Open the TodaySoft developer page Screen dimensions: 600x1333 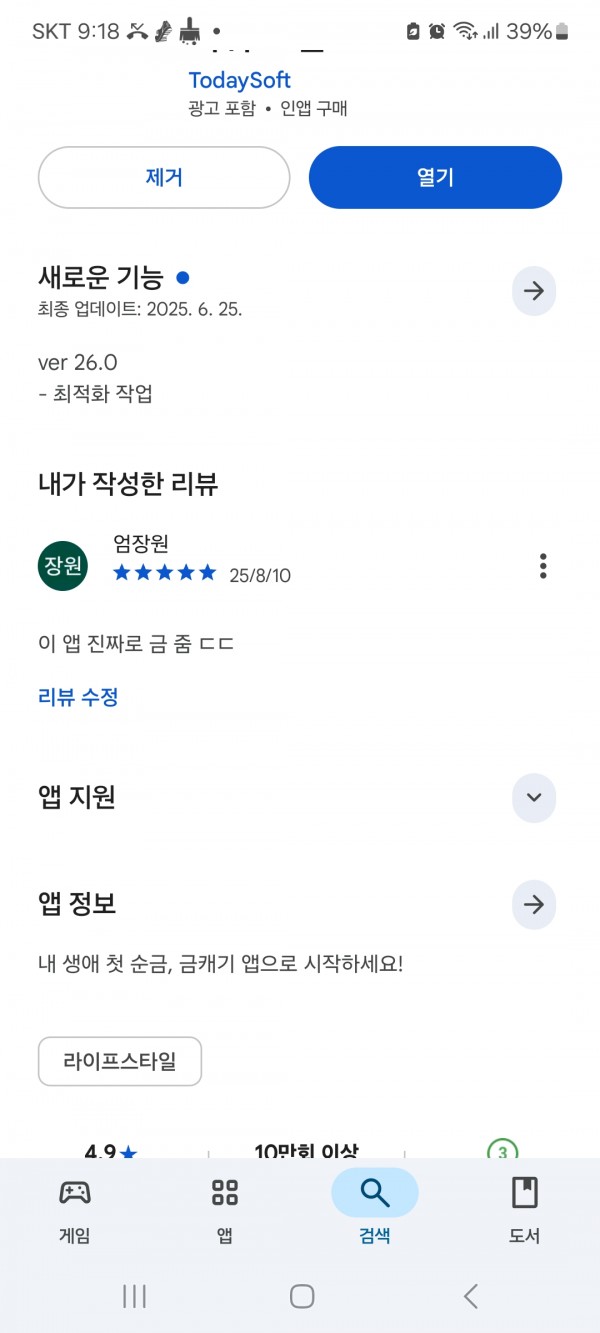click(x=239, y=80)
